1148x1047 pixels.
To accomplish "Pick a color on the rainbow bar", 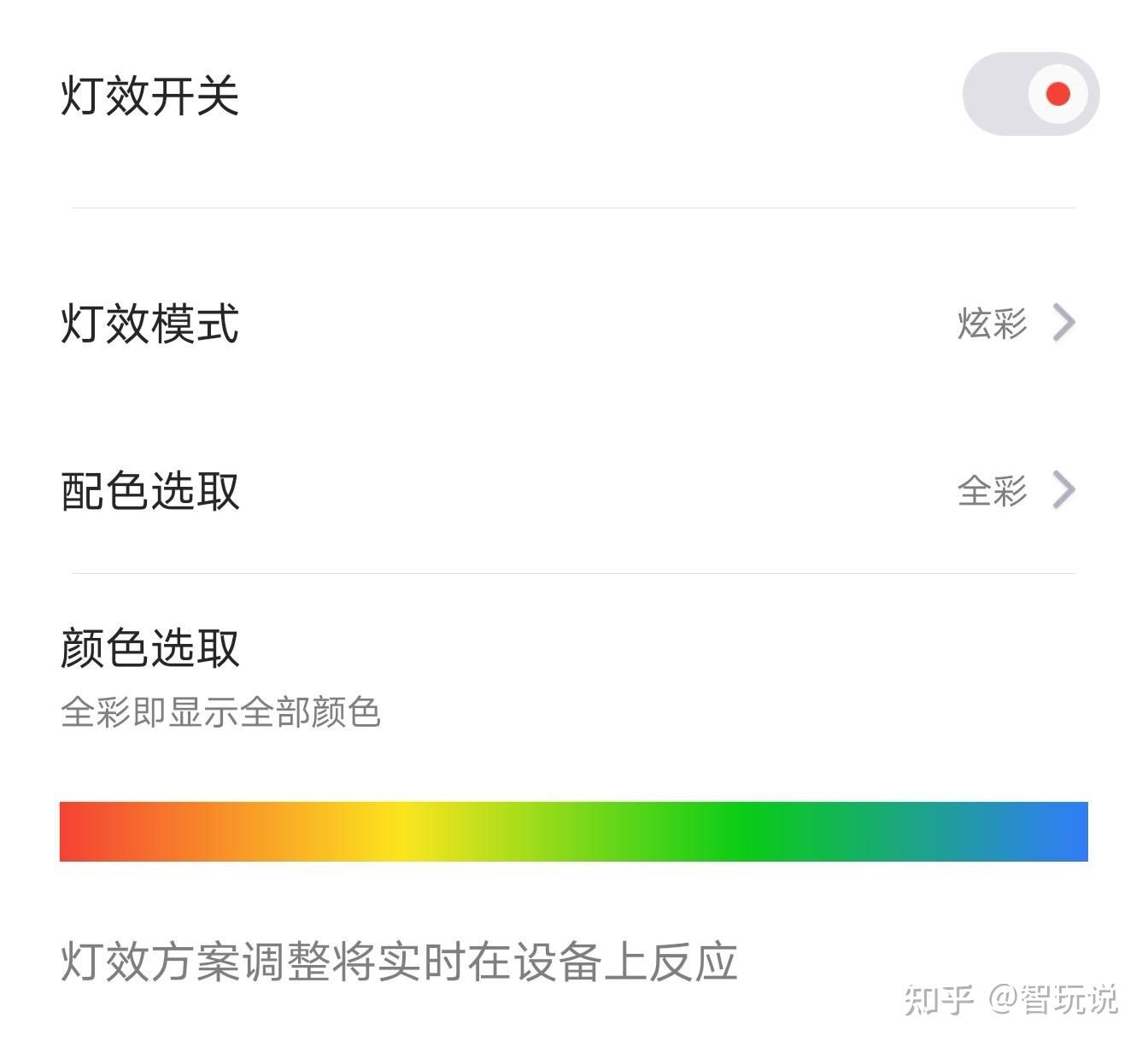I will tap(573, 831).
